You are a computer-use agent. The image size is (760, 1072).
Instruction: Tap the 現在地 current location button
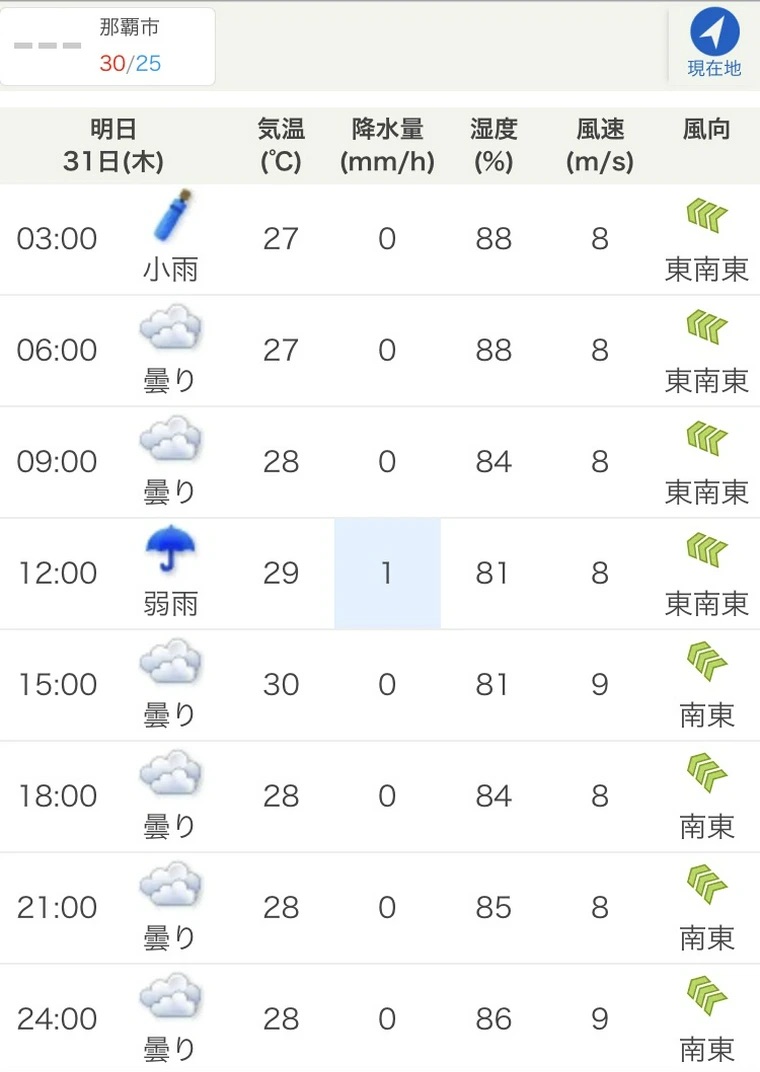coord(714,44)
